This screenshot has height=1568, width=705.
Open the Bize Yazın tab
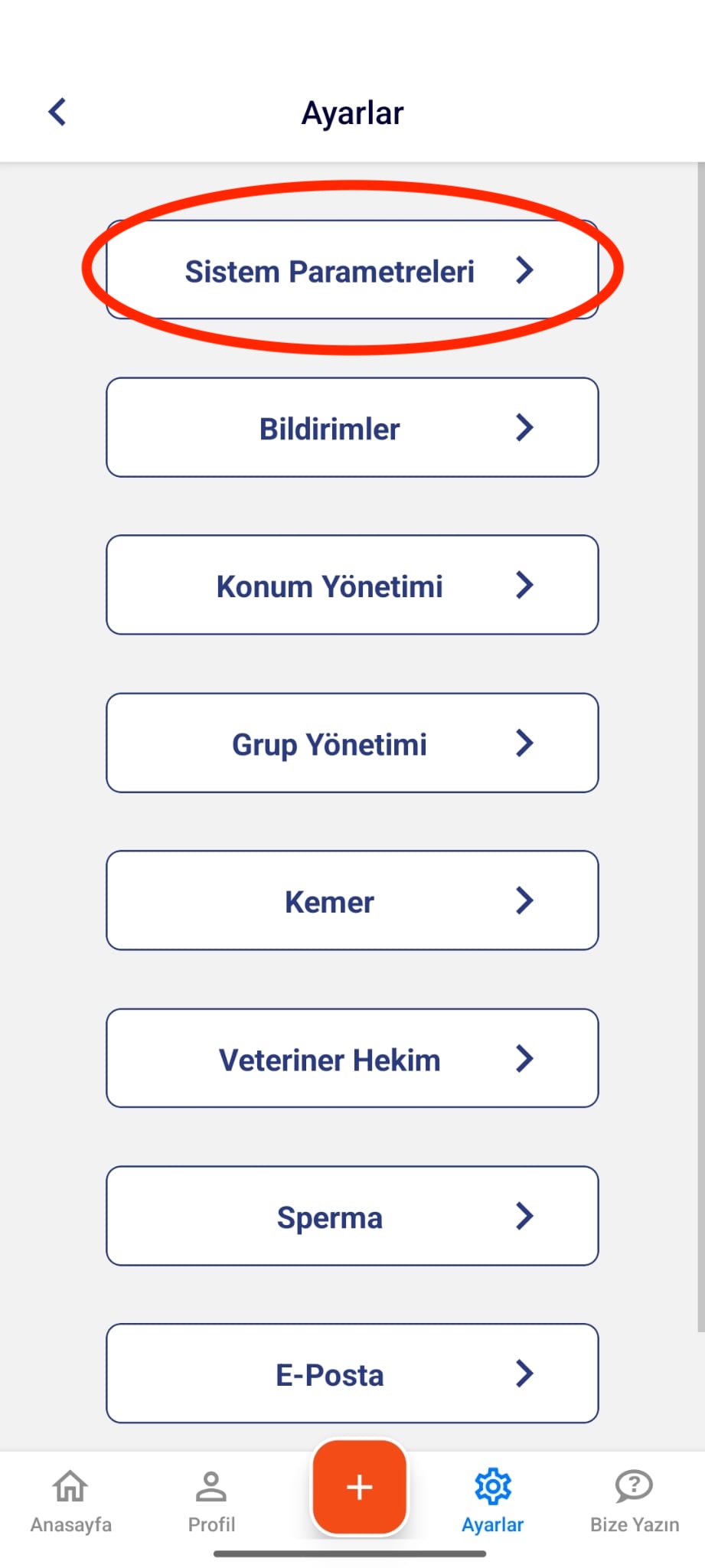pyautogui.click(x=634, y=1501)
